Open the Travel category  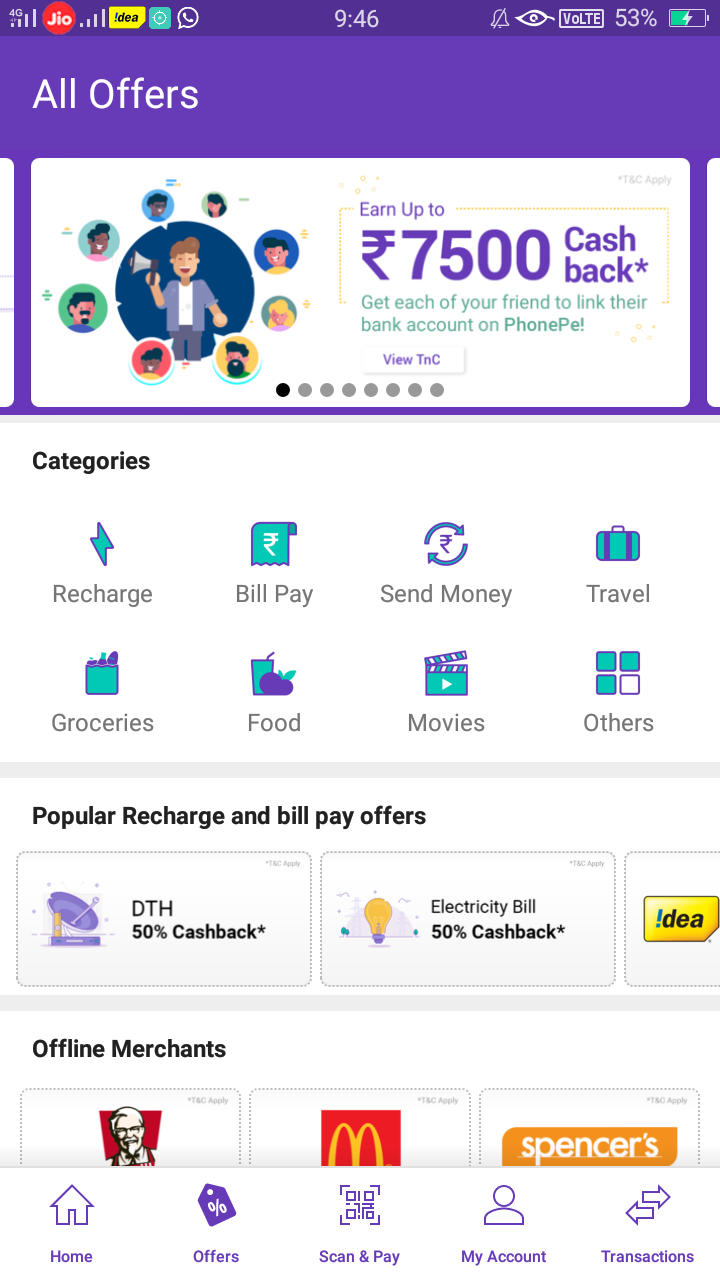pos(618,565)
